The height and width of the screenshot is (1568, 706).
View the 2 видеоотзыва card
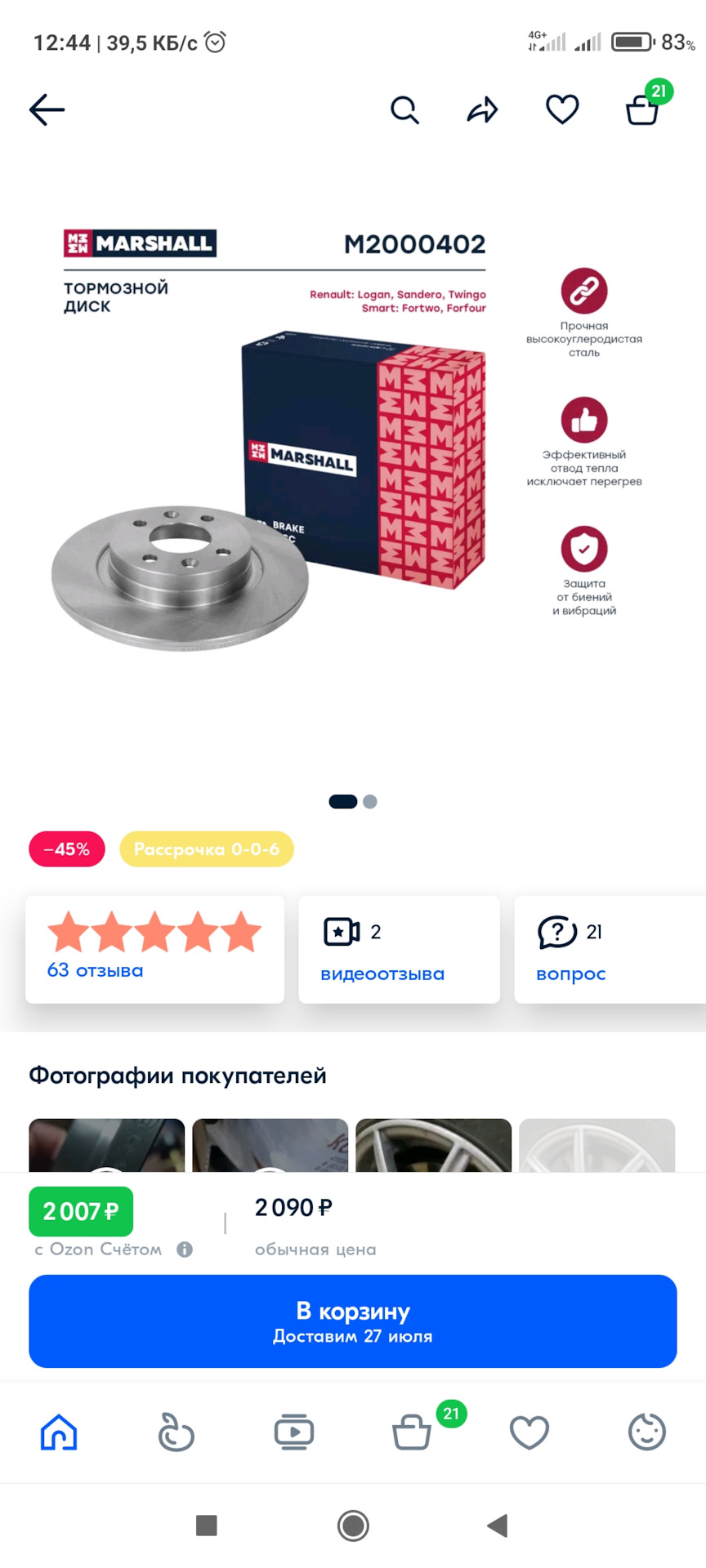pos(399,949)
